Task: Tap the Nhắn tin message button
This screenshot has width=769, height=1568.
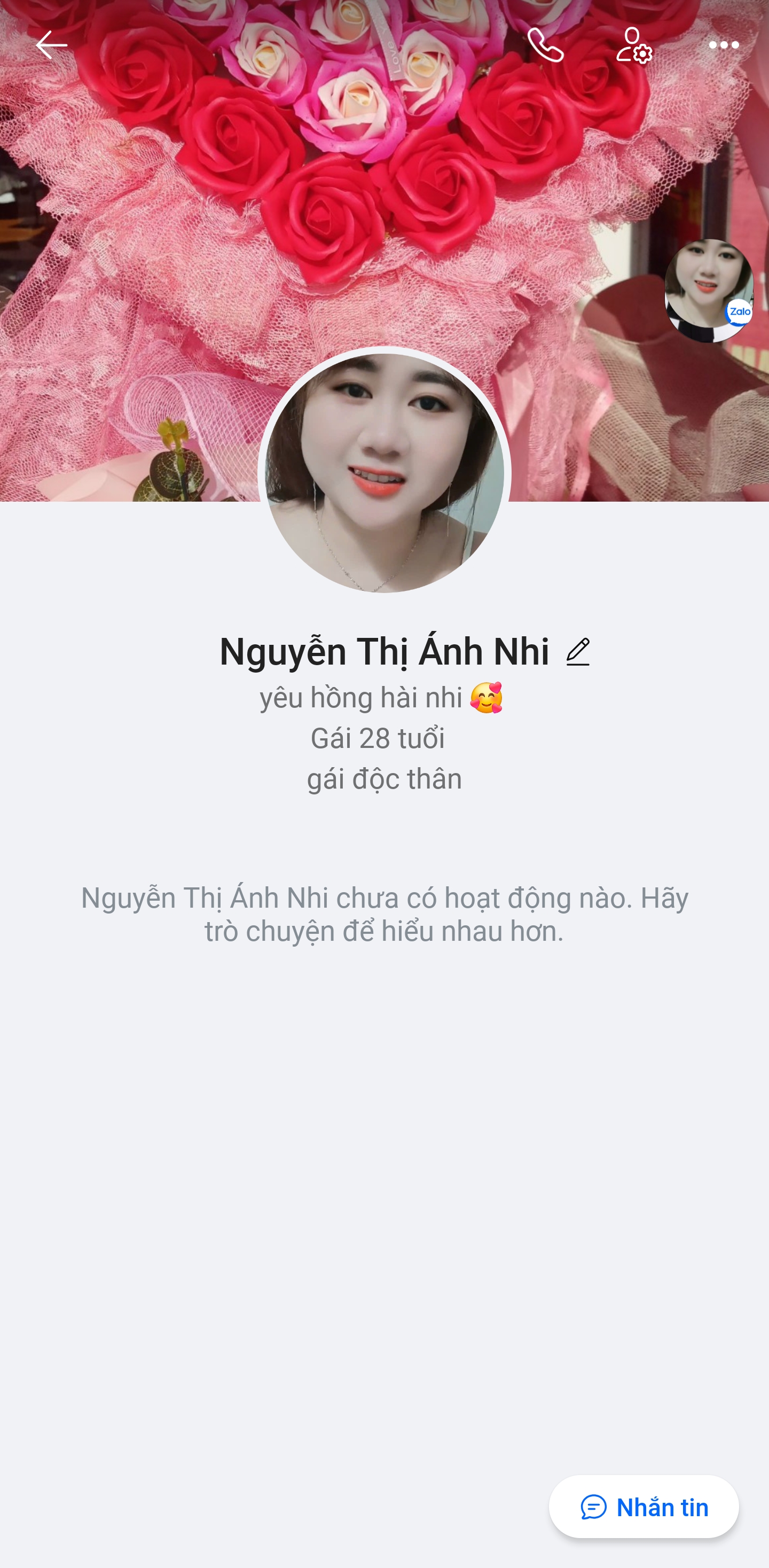Action: (644, 1507)
